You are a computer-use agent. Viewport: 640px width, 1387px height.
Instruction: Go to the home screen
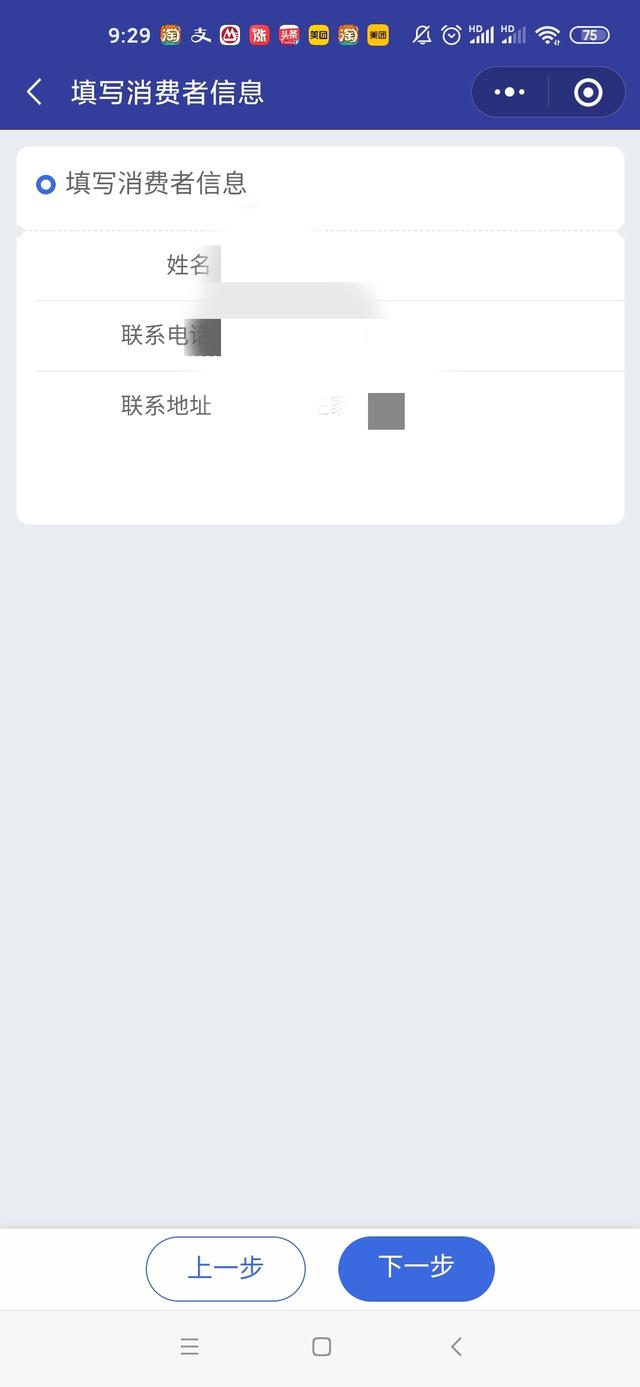[321, 1347]
